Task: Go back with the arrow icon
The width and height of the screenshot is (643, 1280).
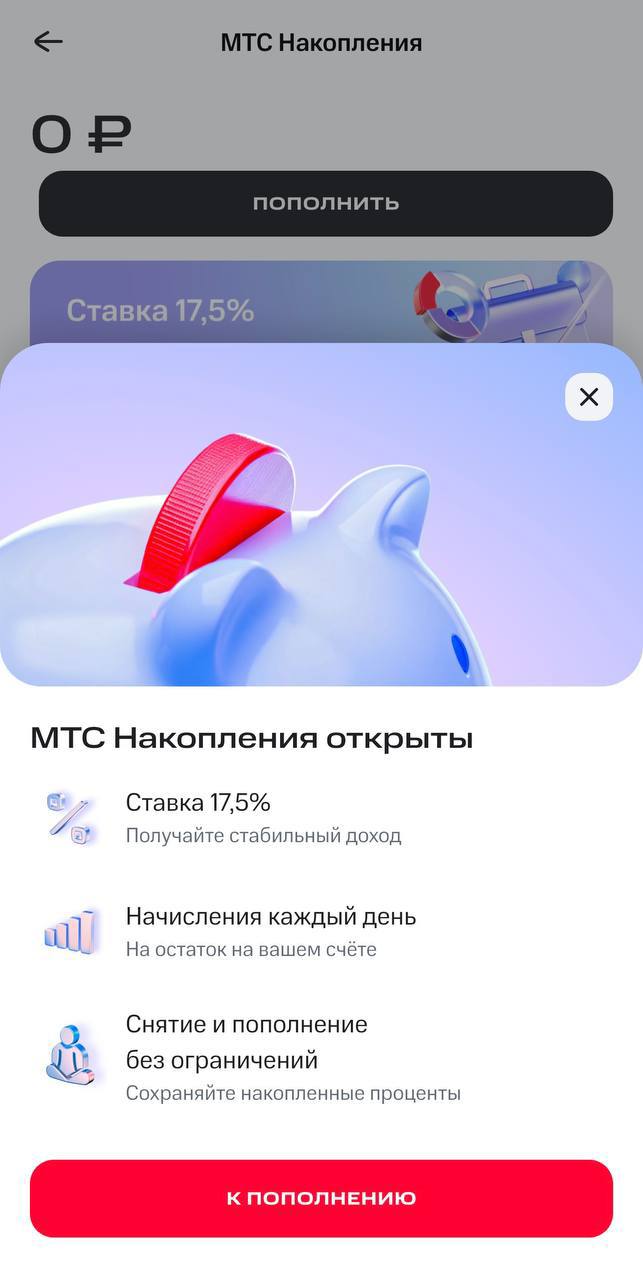Action: coord(48,42)
